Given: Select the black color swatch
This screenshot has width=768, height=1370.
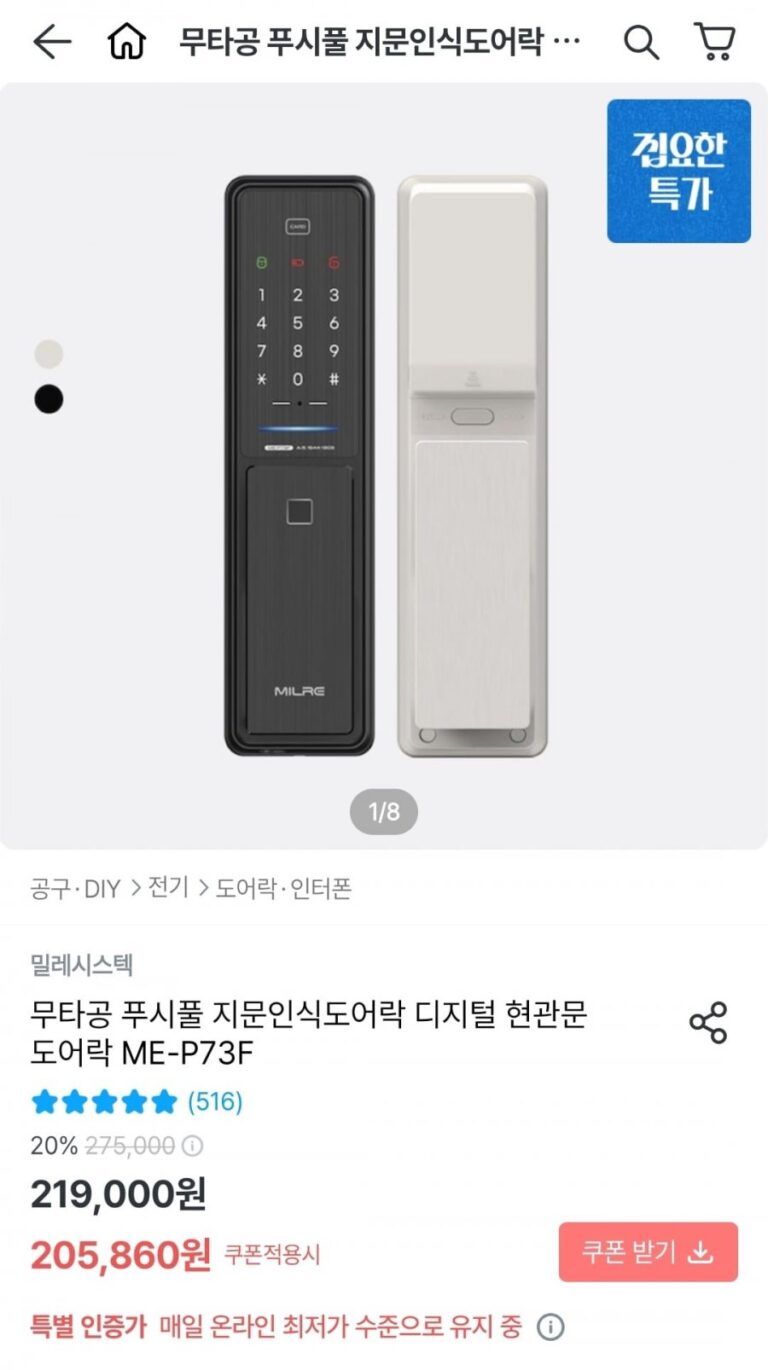Looking at the screenshot, I should pos(48,399).
